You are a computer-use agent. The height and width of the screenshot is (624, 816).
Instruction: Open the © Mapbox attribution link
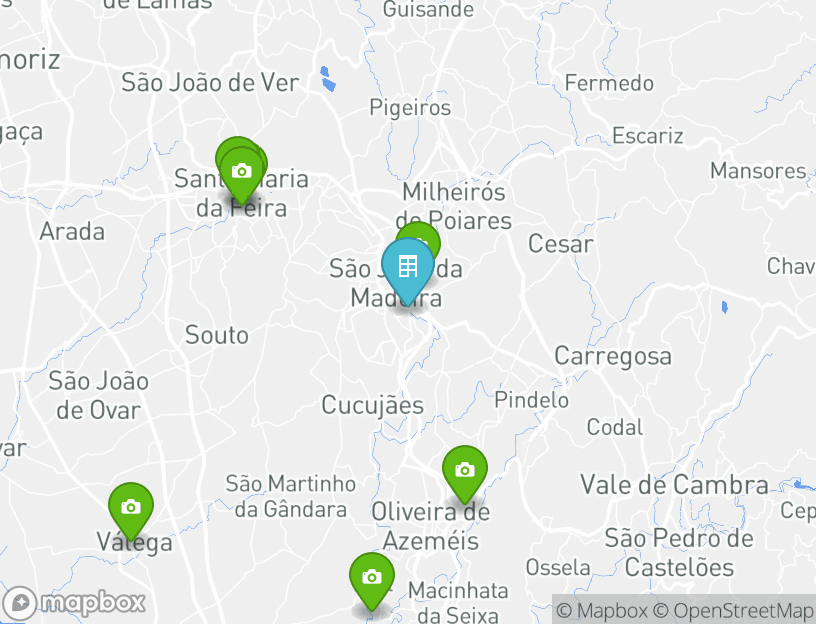pyautogui.click(x=602, y=610)
